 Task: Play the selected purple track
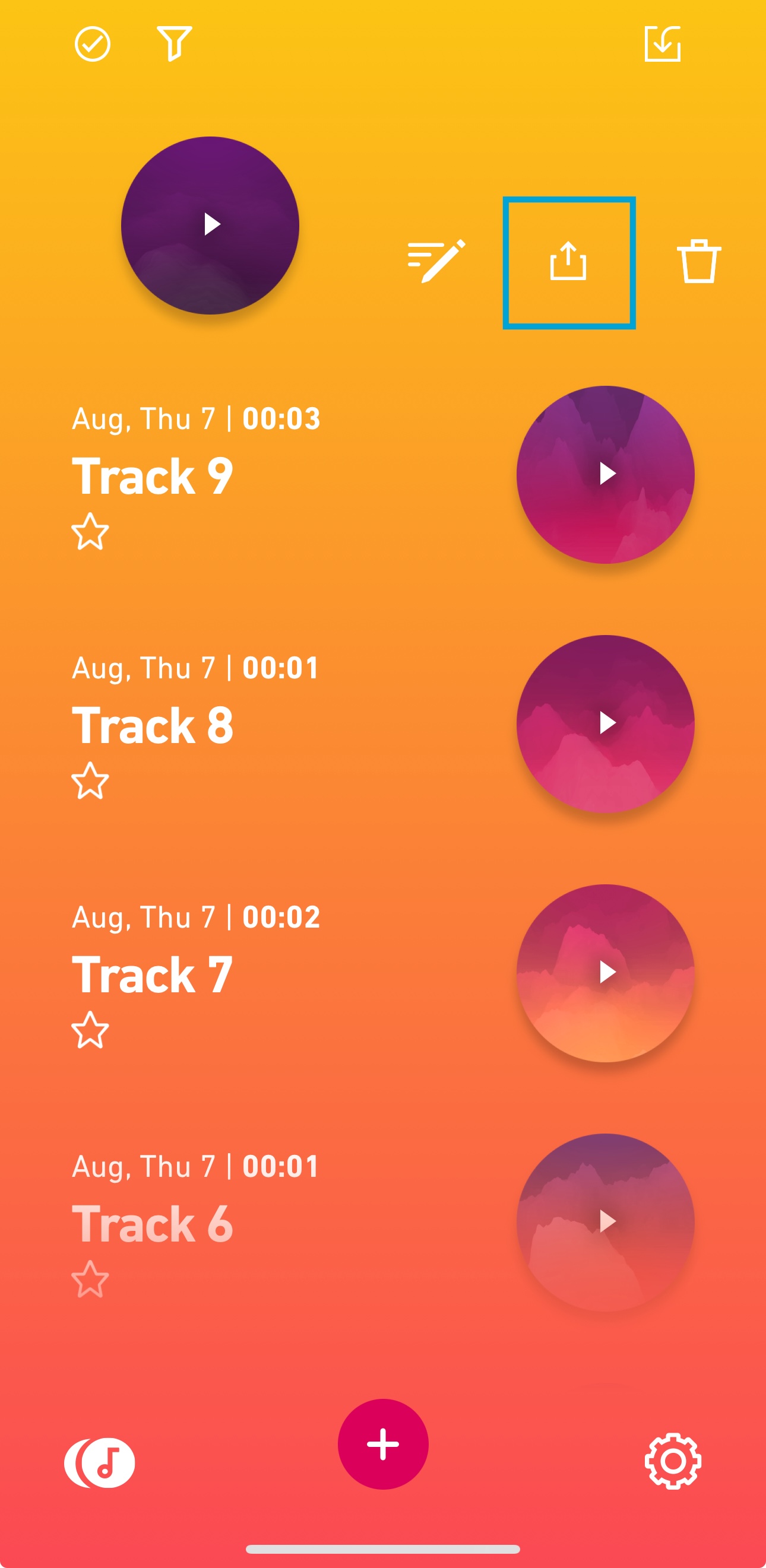tap(210, 225)
